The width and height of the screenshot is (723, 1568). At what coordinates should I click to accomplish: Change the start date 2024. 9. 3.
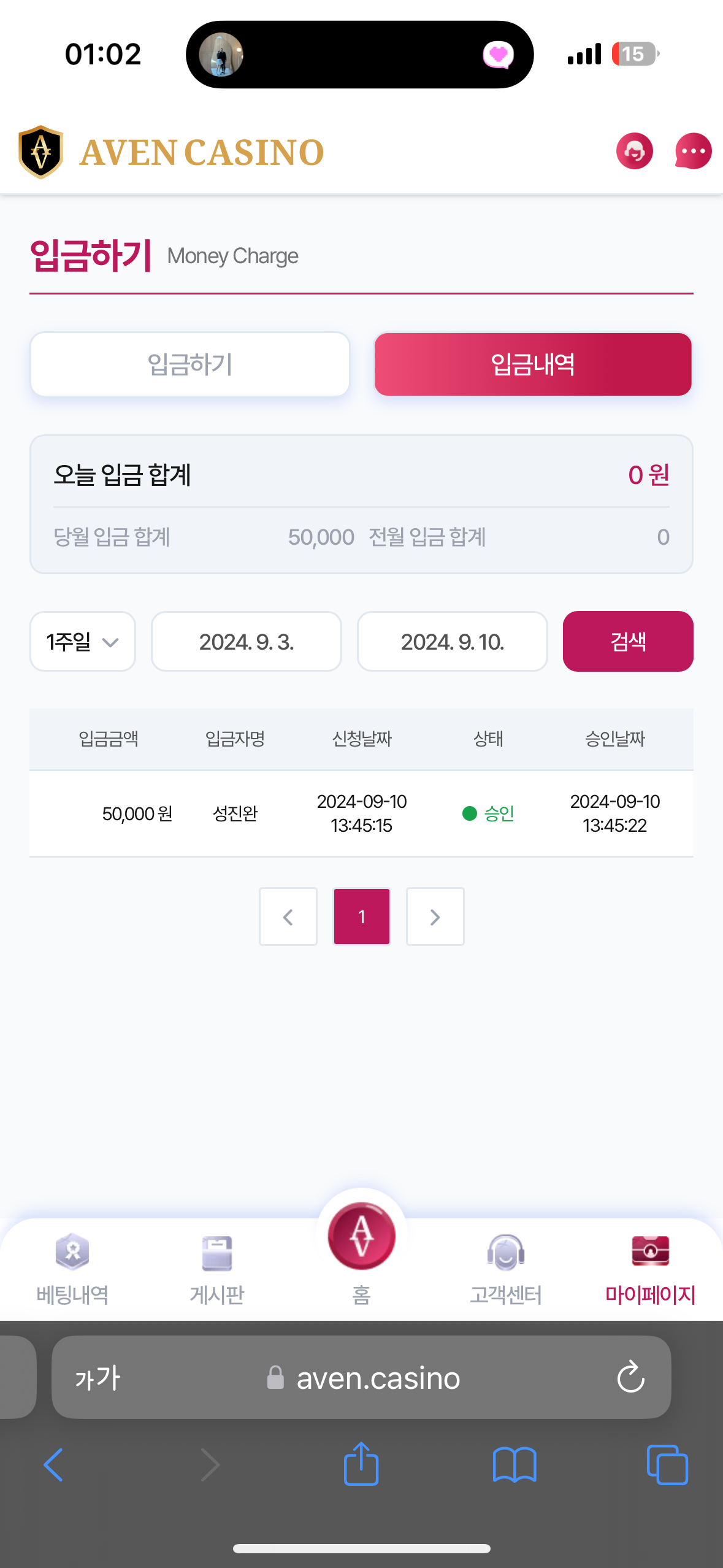(247, 642)
